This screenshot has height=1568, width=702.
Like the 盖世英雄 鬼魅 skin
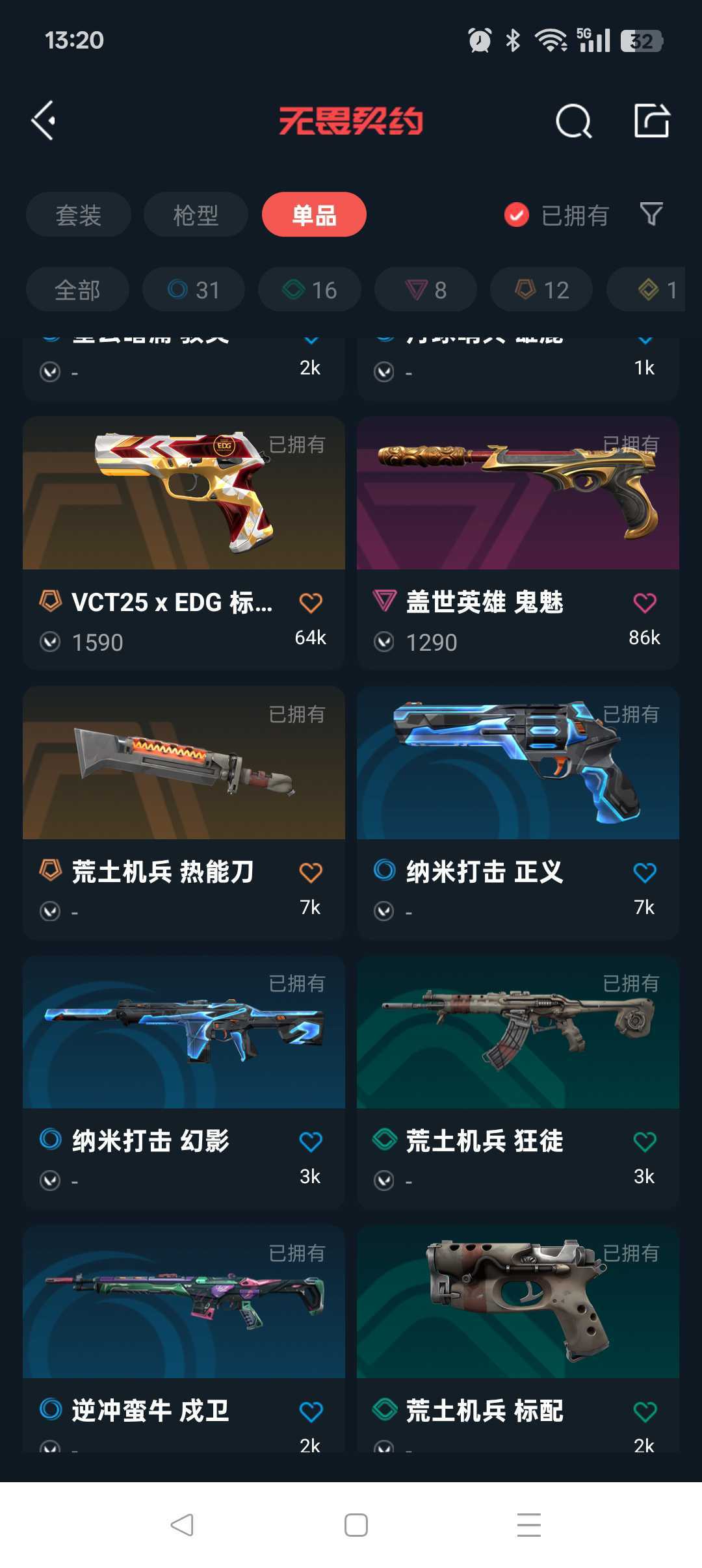click(x=644, y=603)
